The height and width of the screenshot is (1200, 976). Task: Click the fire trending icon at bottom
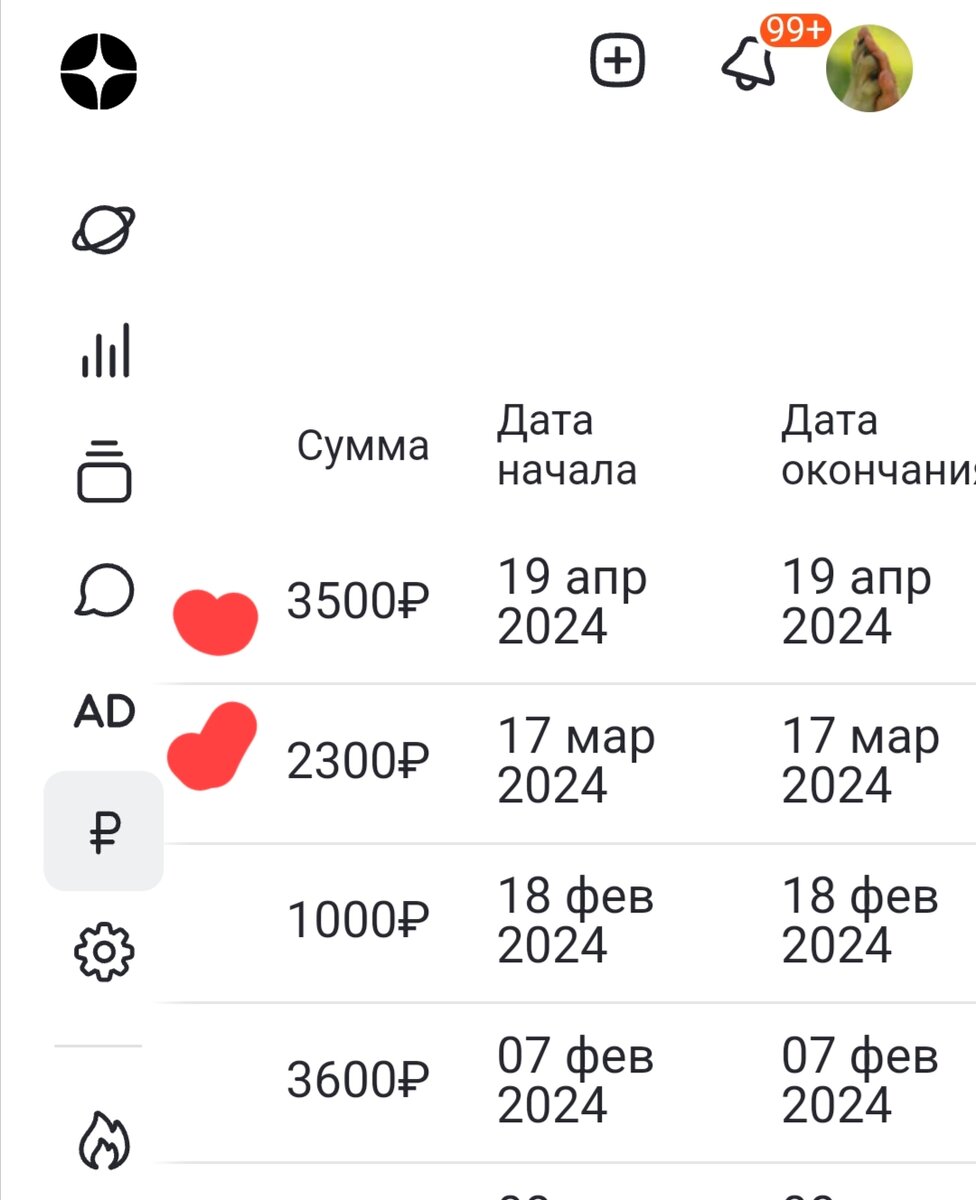(x=104, y=1138)
